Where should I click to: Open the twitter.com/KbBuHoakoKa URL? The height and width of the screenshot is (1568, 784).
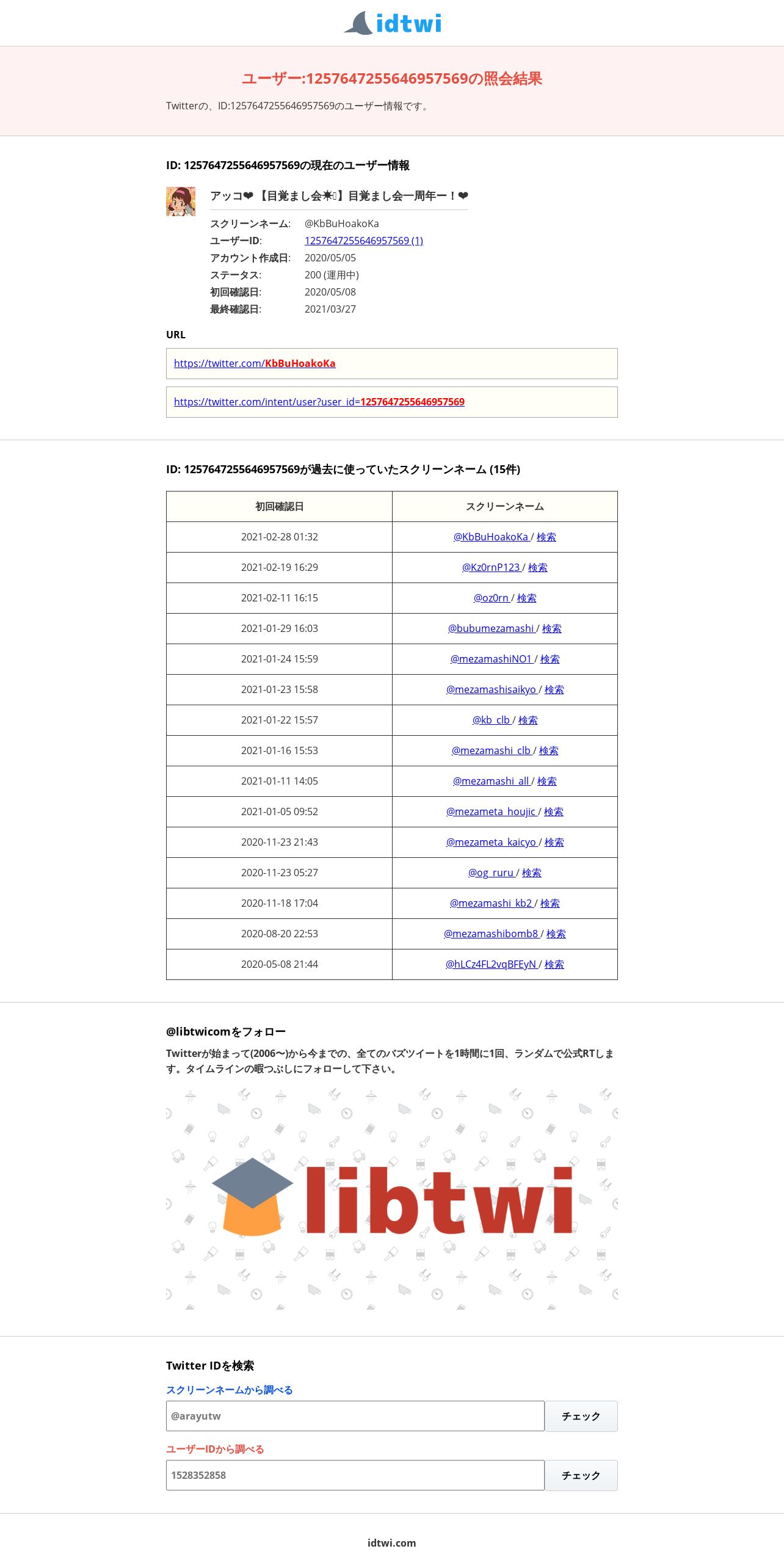pyautogui.click(x=255, y=363)
